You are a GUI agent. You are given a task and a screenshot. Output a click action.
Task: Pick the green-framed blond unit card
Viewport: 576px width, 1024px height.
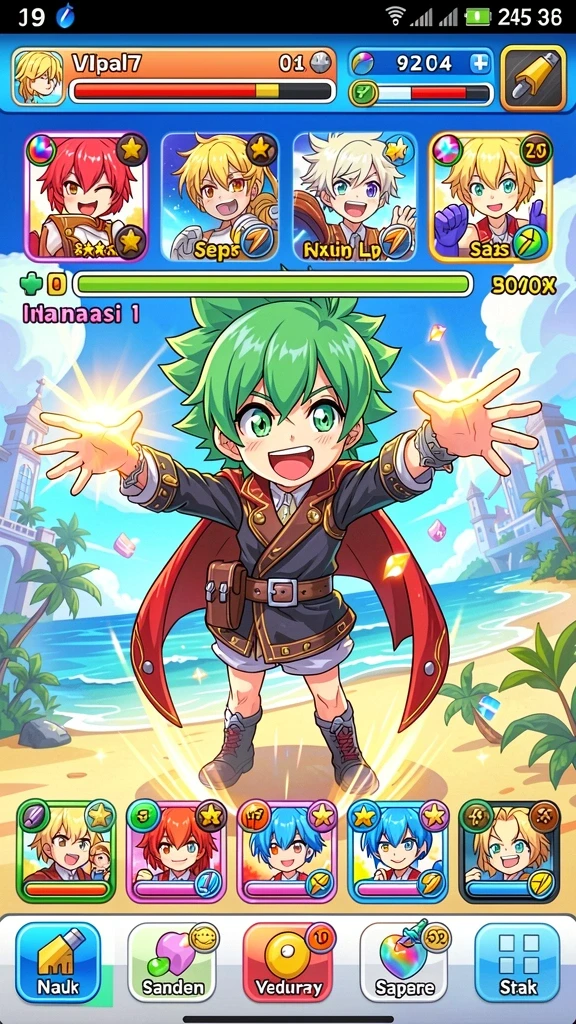(x=66, y=852)
